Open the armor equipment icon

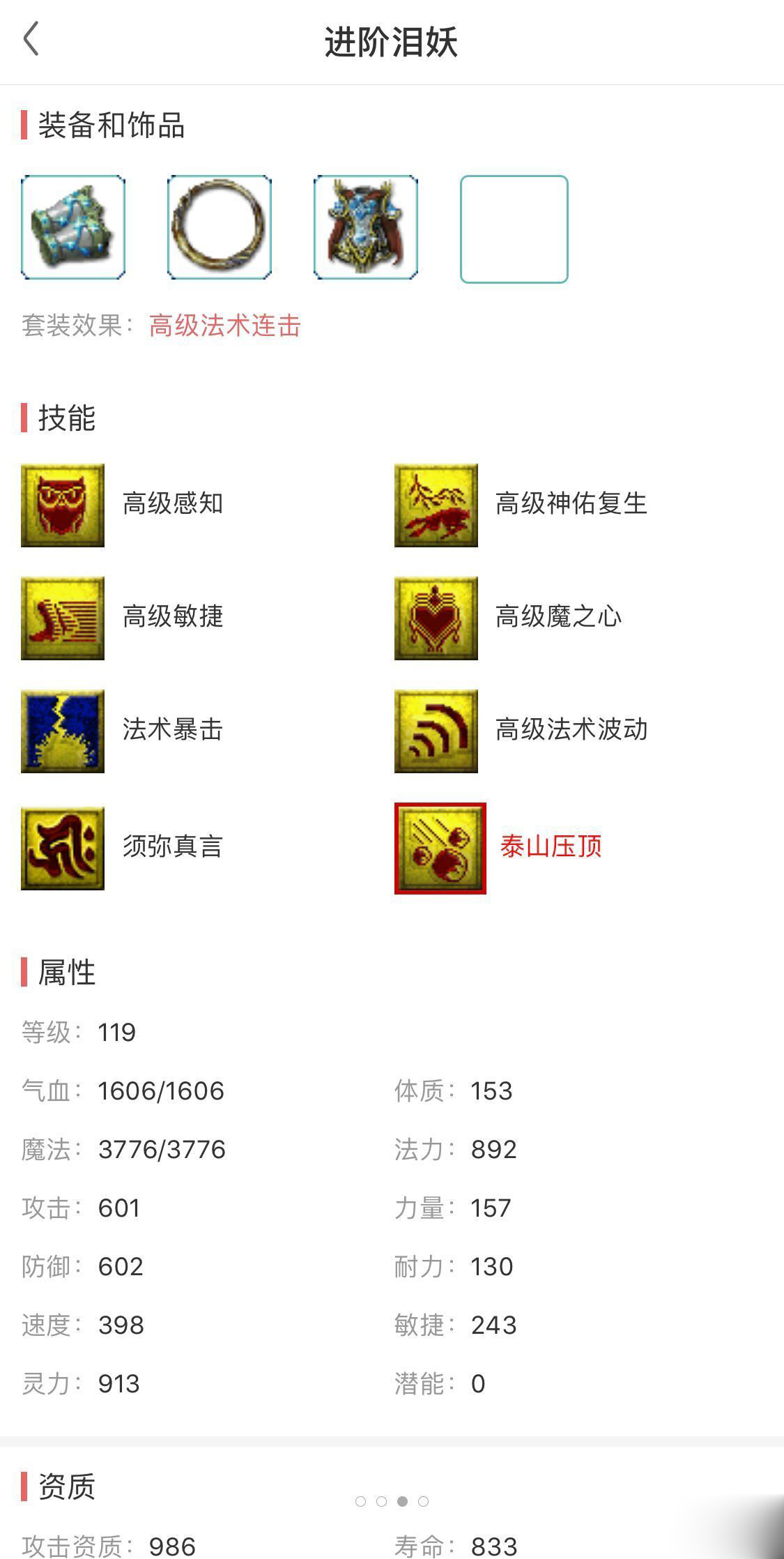[x=366, y=227]
